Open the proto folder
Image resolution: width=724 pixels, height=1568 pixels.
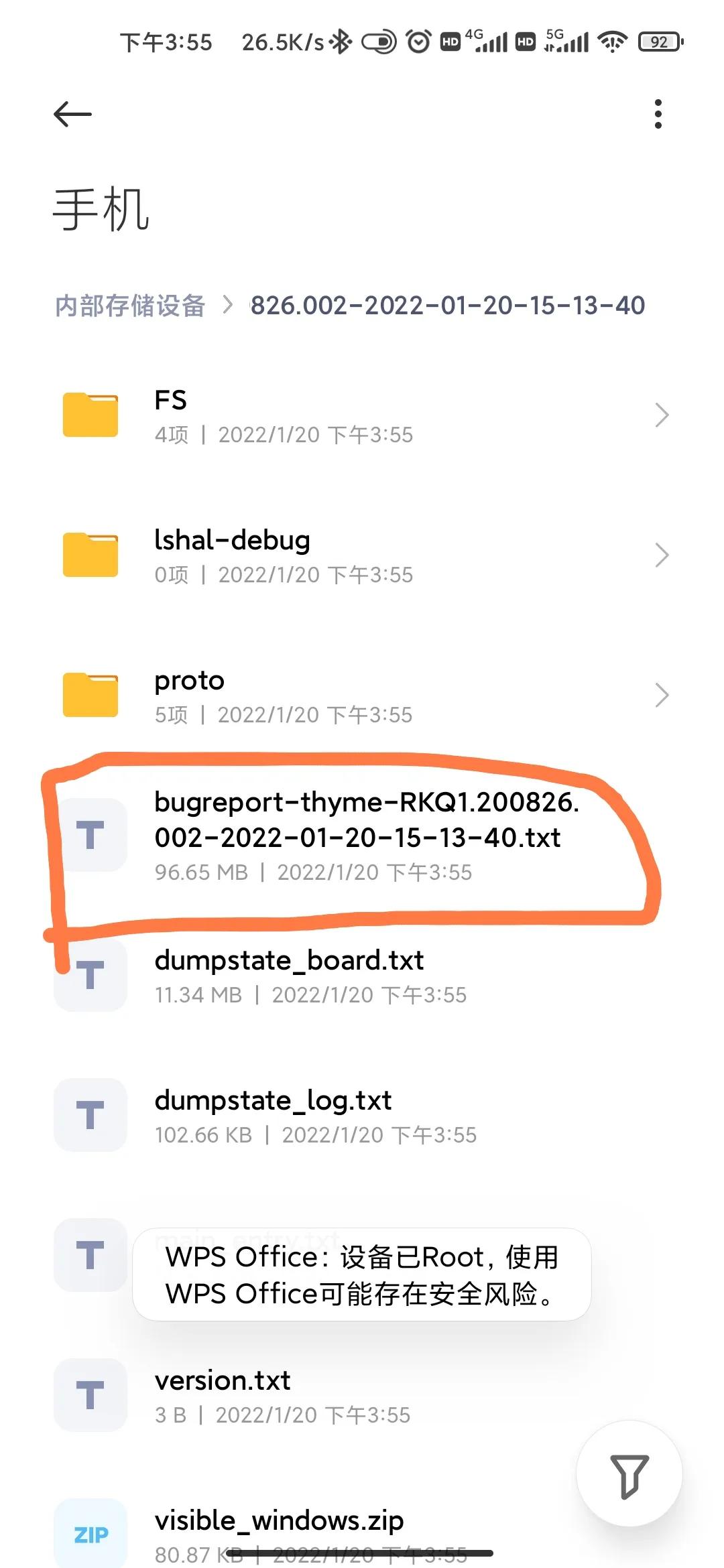pyautogui.click(x=362, y=696)
